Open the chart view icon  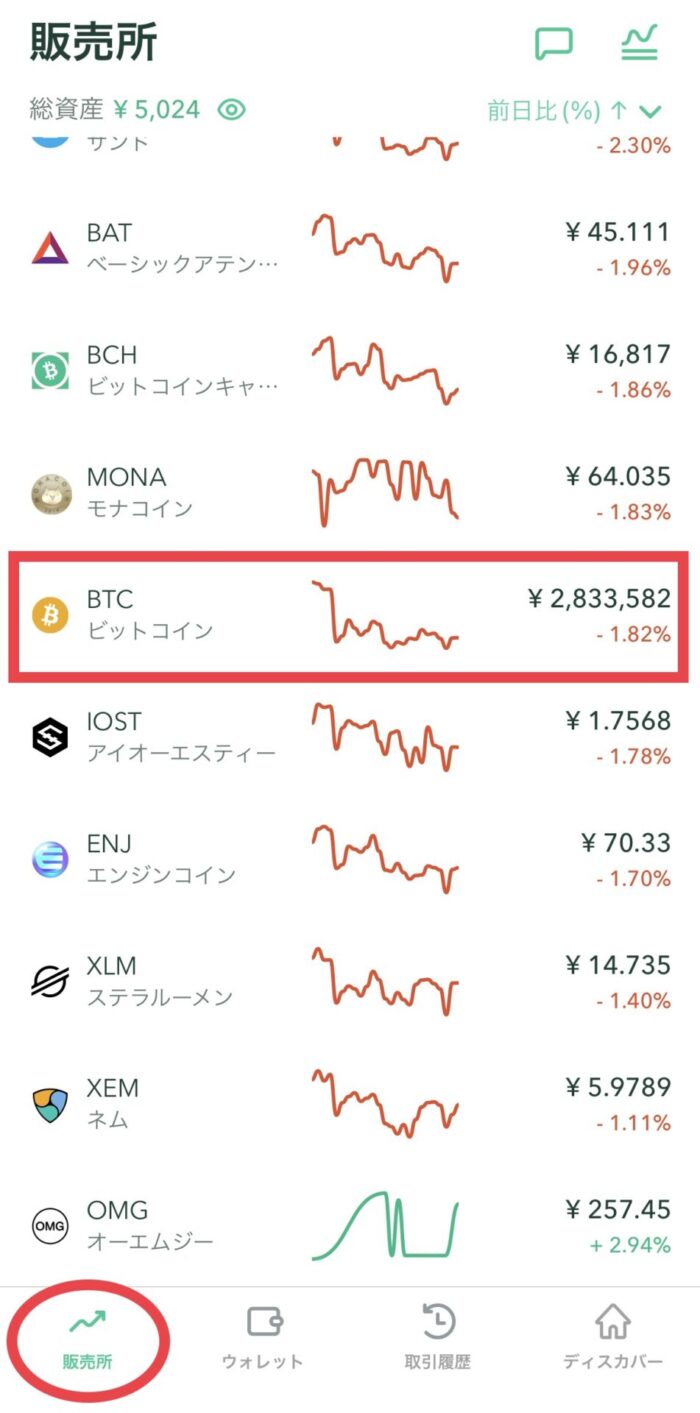[639, 42]
